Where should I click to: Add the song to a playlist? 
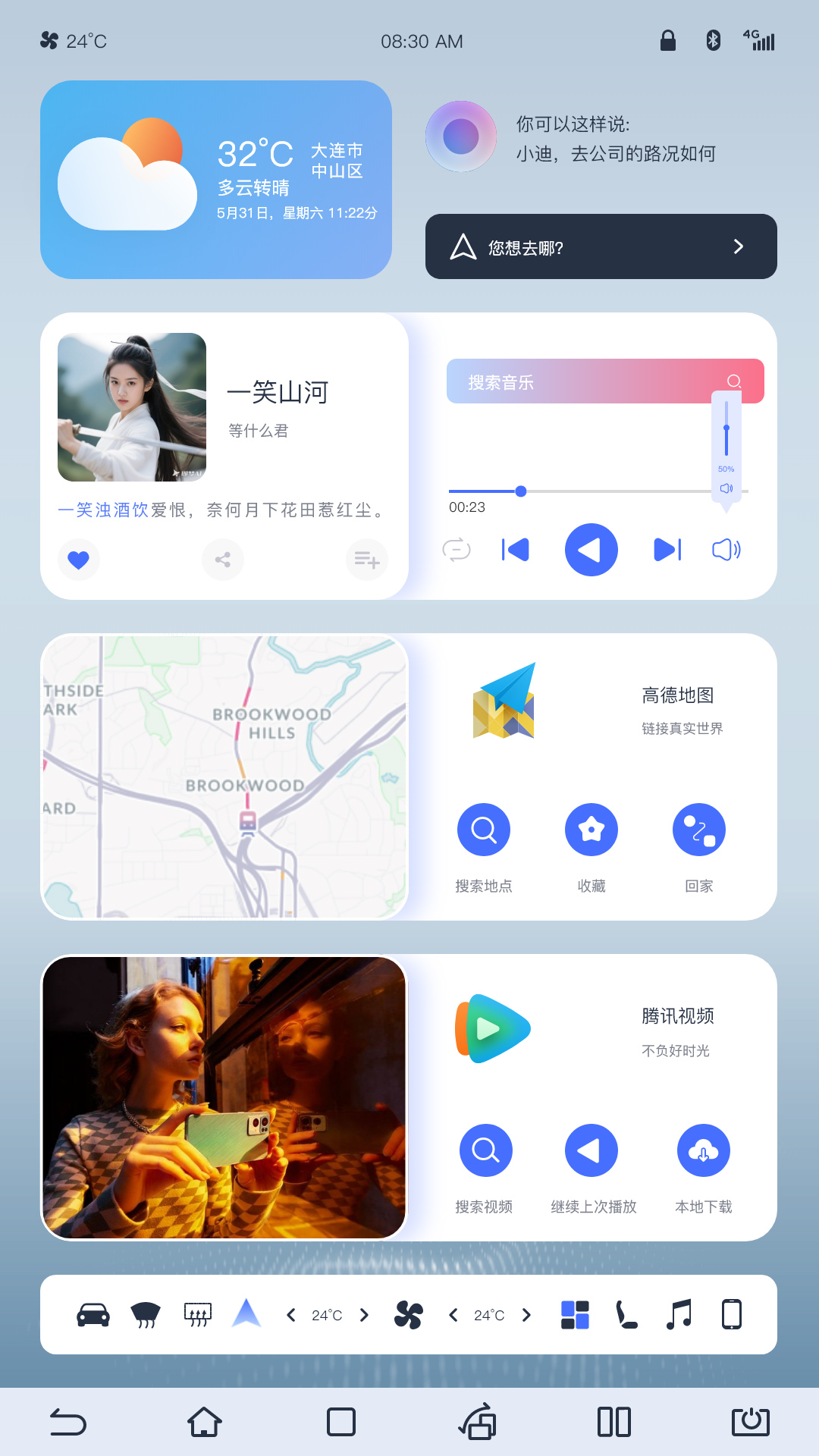pos(367,560)
